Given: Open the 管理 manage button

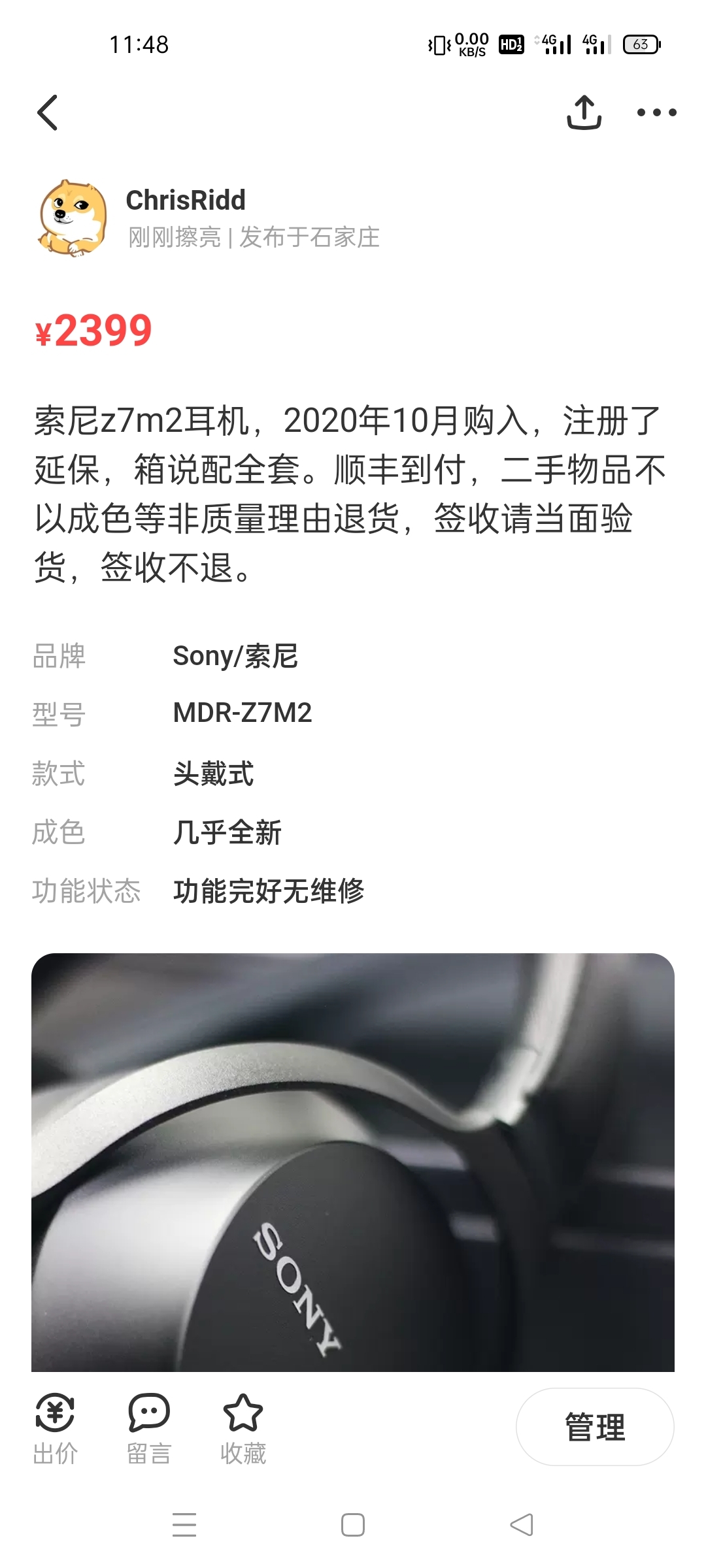Looking at the screenshot, I should [x=595, y=1427].
